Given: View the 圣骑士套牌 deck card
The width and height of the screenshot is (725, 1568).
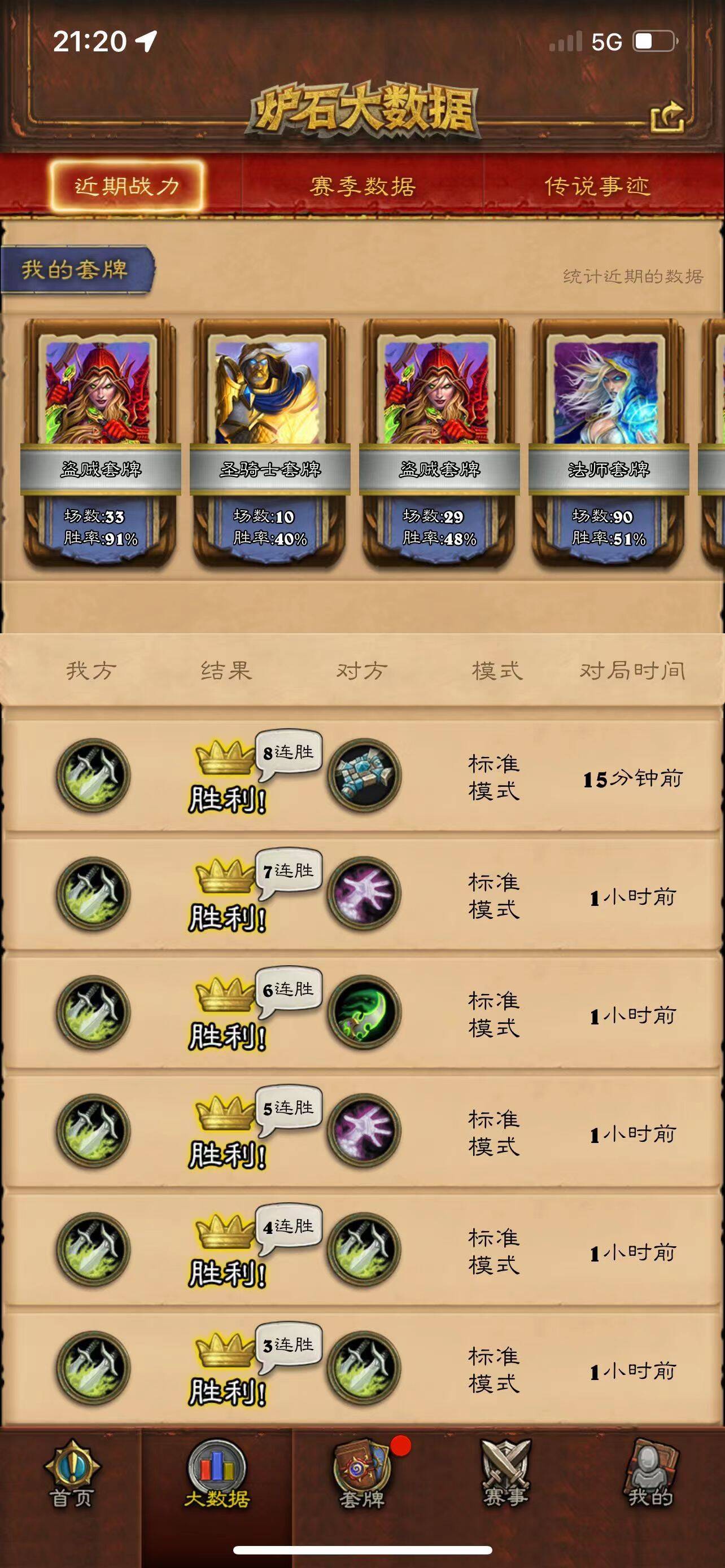Looking at the screenshot, I should [x=270, y=443].
